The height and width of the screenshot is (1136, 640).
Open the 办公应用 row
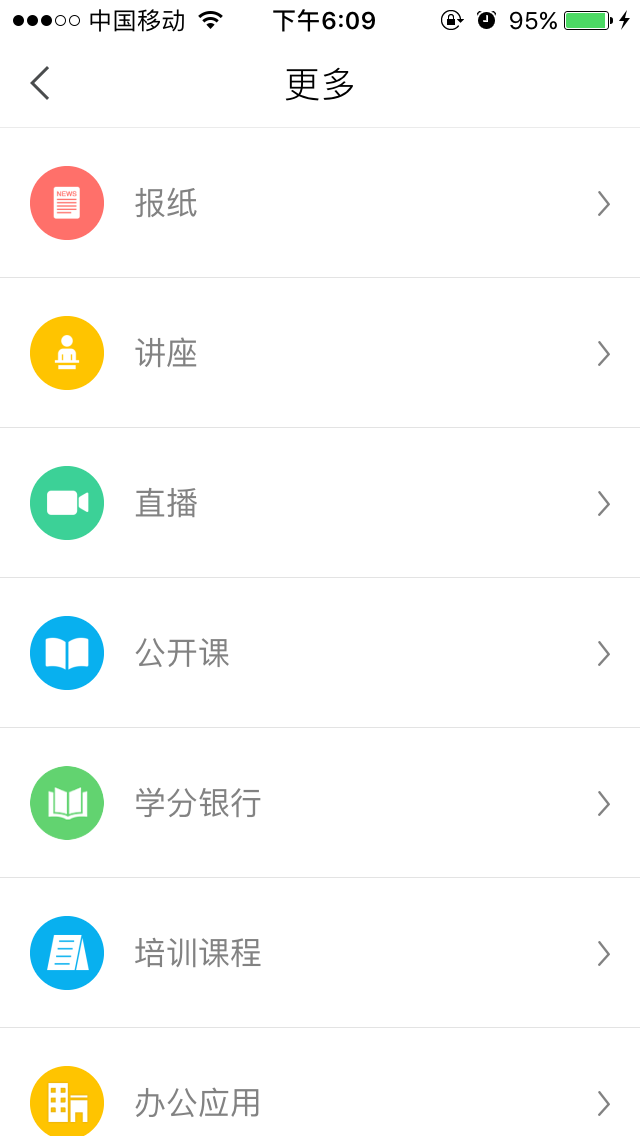point(320,1082)
